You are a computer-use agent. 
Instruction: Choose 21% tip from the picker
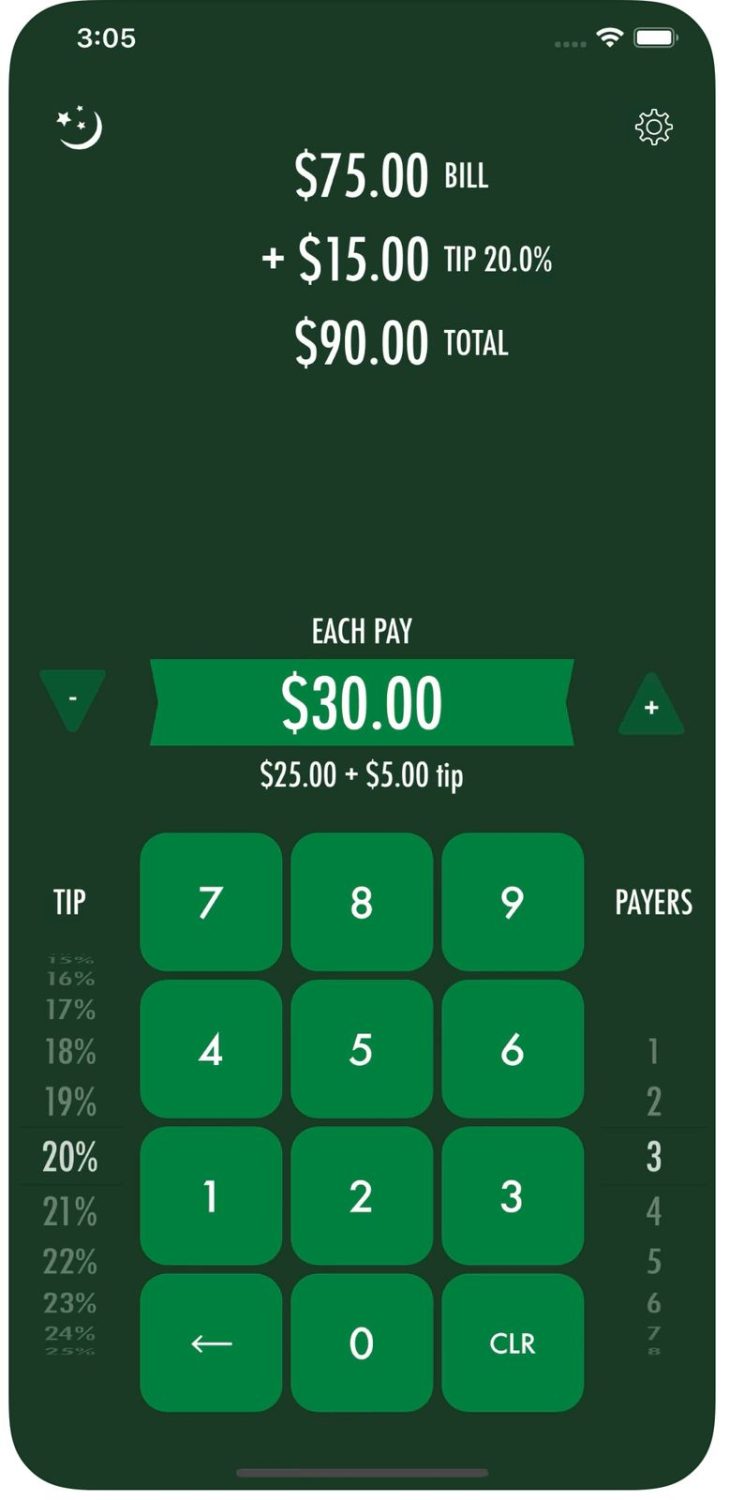(x=70, y=1212)
